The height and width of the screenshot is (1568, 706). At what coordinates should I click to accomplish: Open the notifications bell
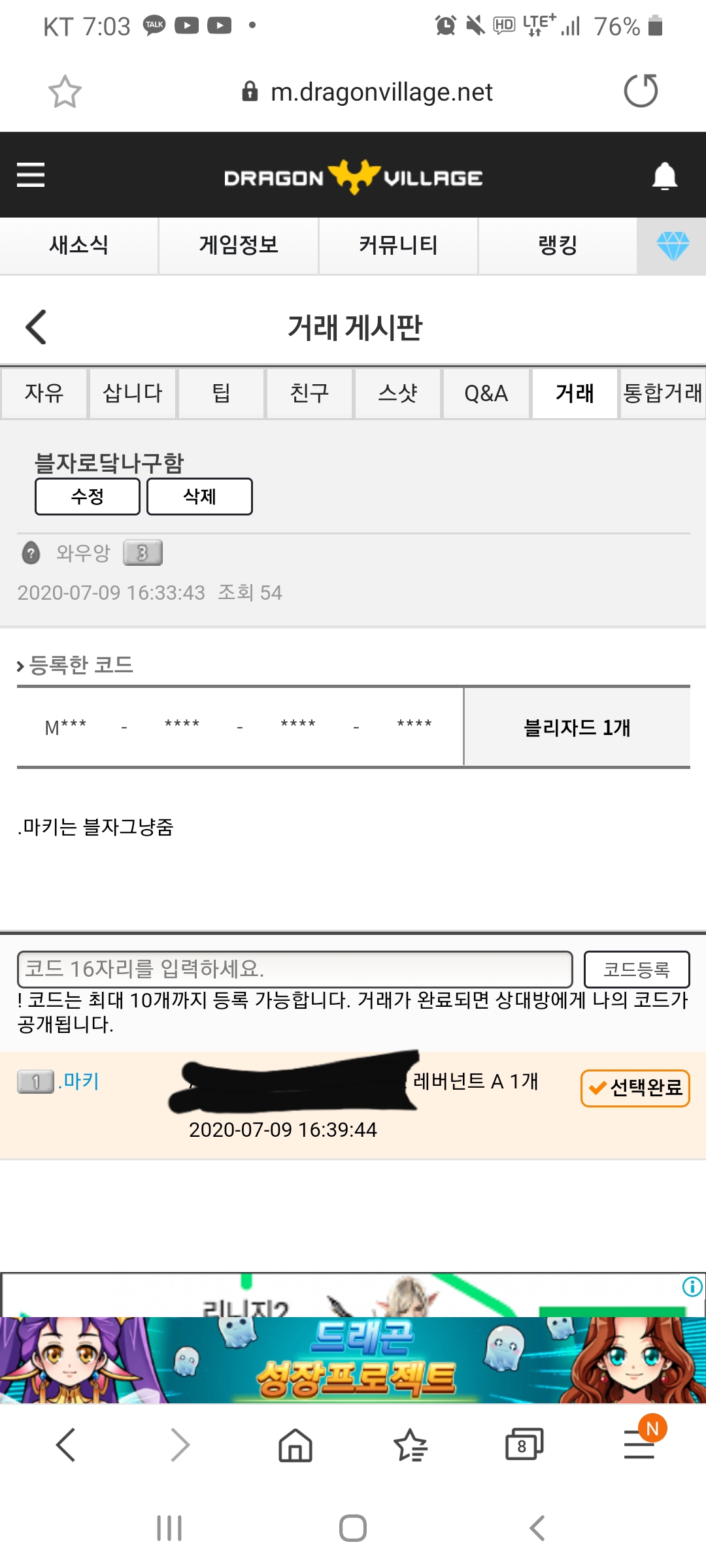(664, 176)
